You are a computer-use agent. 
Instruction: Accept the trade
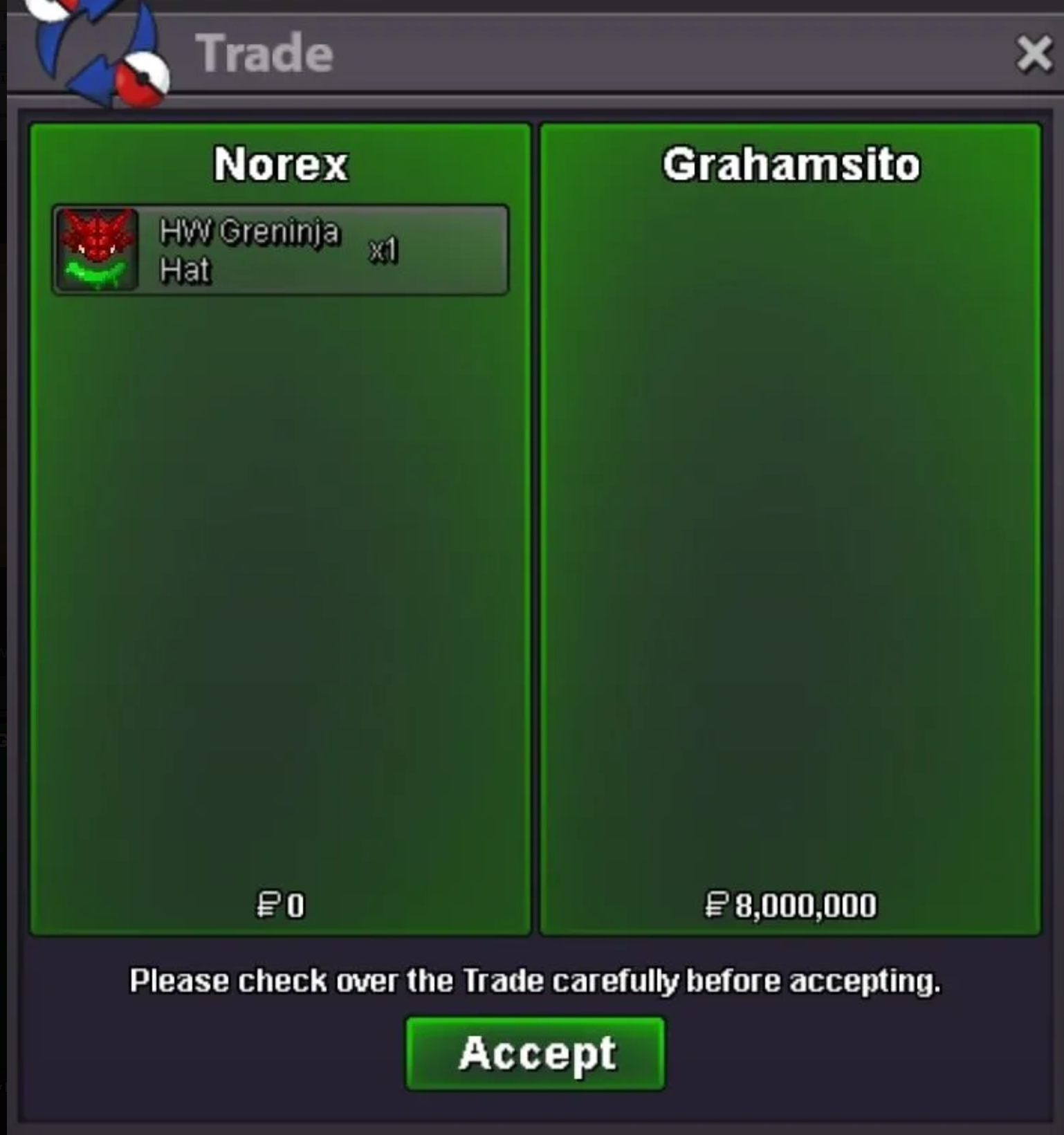(x=535, y=1053)
